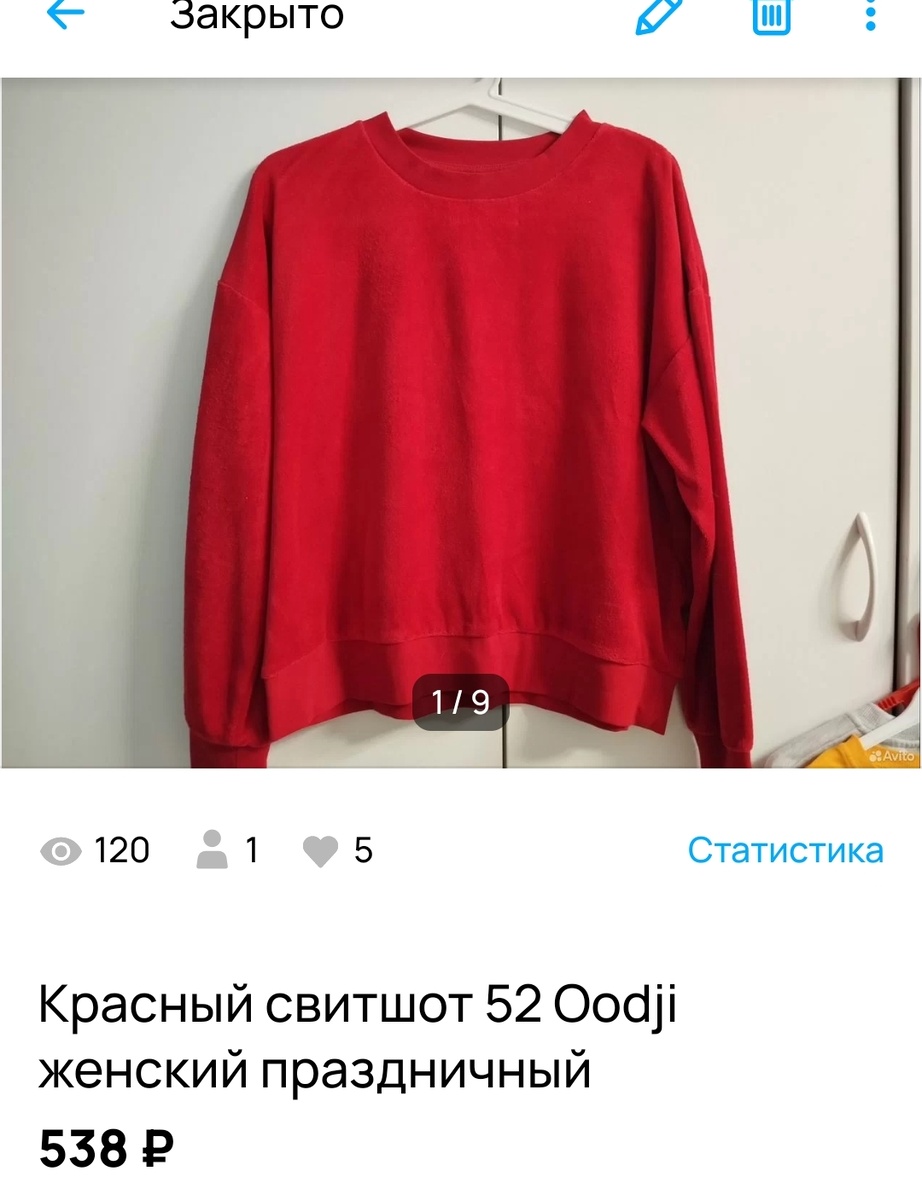The height and width of the screenshot is (1200, 922).
Task: Tap the favorites count 5
Action: (362, 851)
